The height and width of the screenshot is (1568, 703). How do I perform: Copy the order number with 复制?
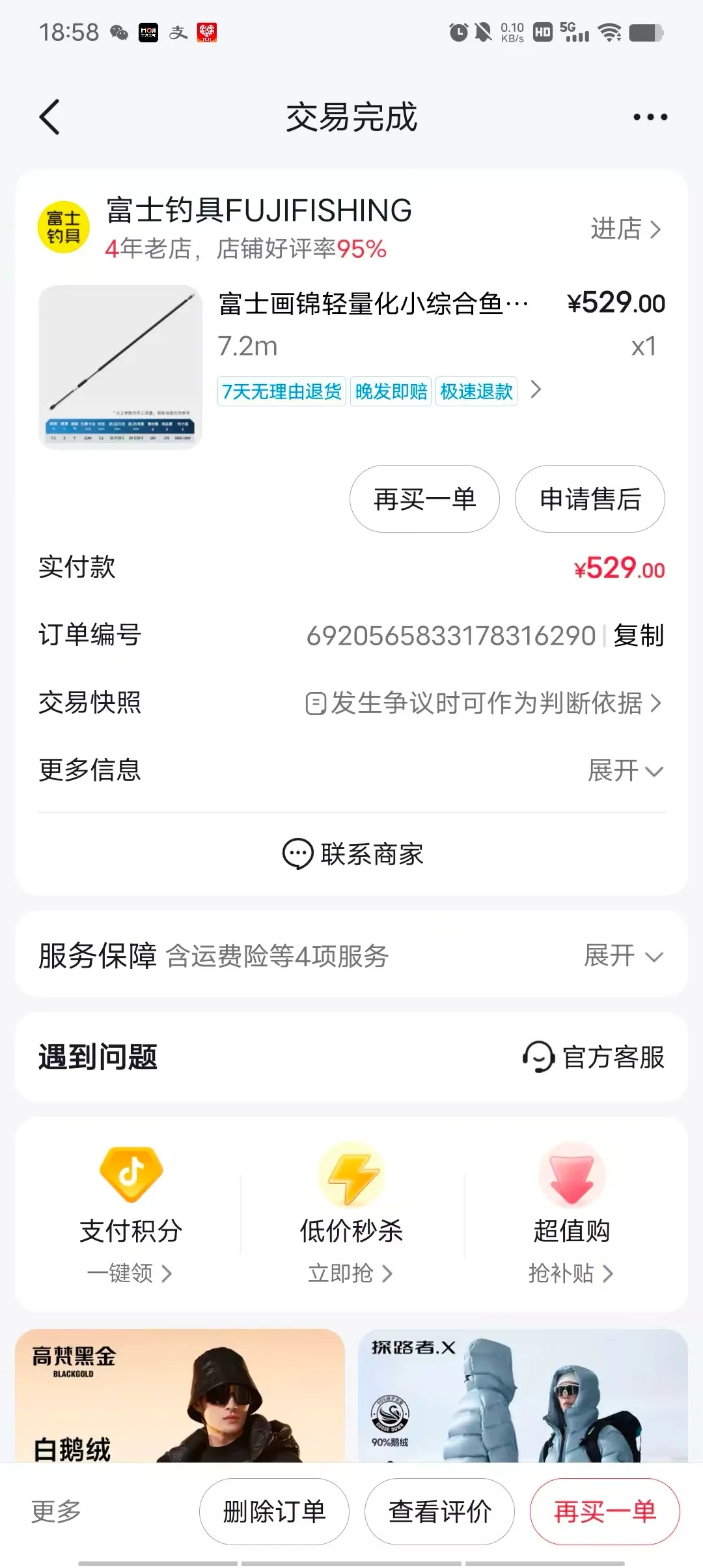pos(639,636)
